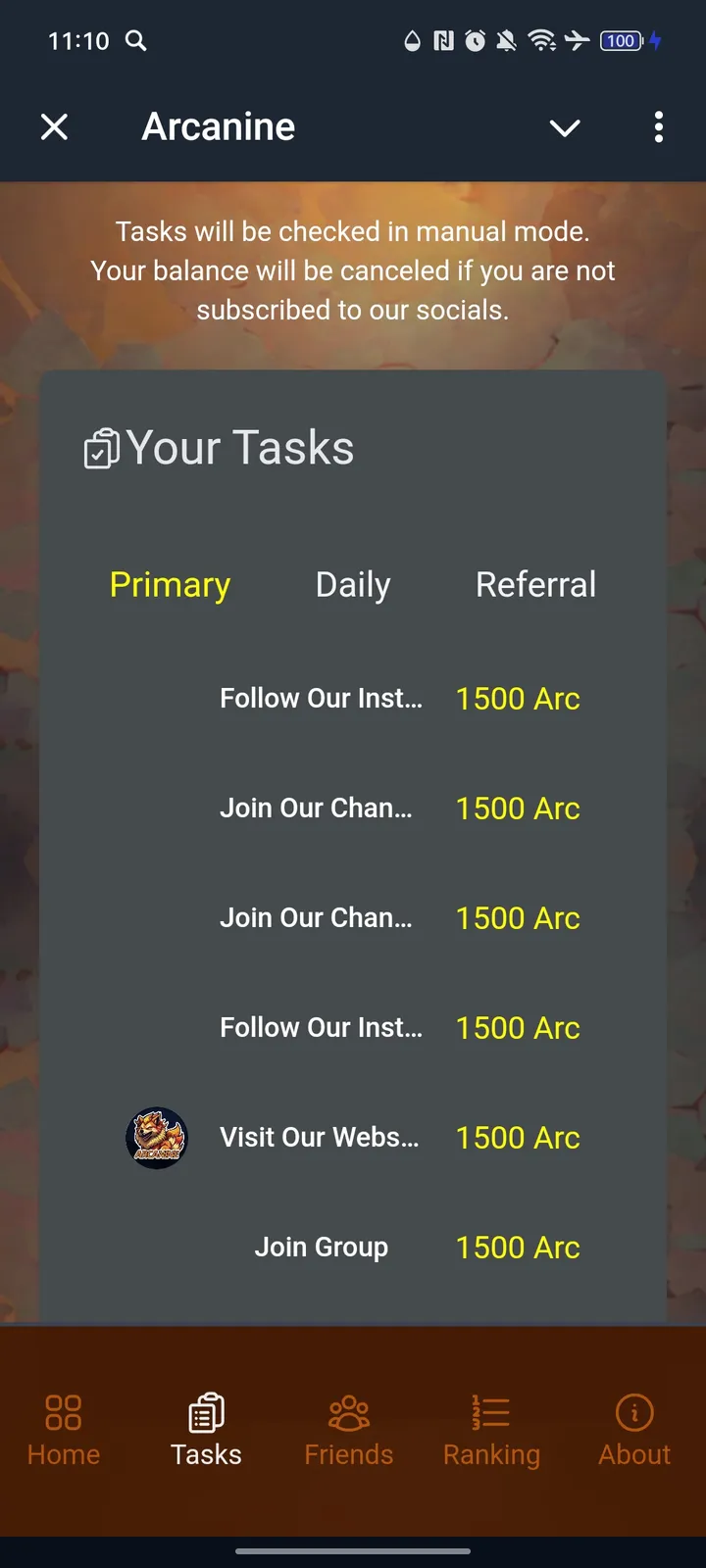Open the Referral tasks tab
This screenshot has width=706, height=1568.
tap(535, 584)
